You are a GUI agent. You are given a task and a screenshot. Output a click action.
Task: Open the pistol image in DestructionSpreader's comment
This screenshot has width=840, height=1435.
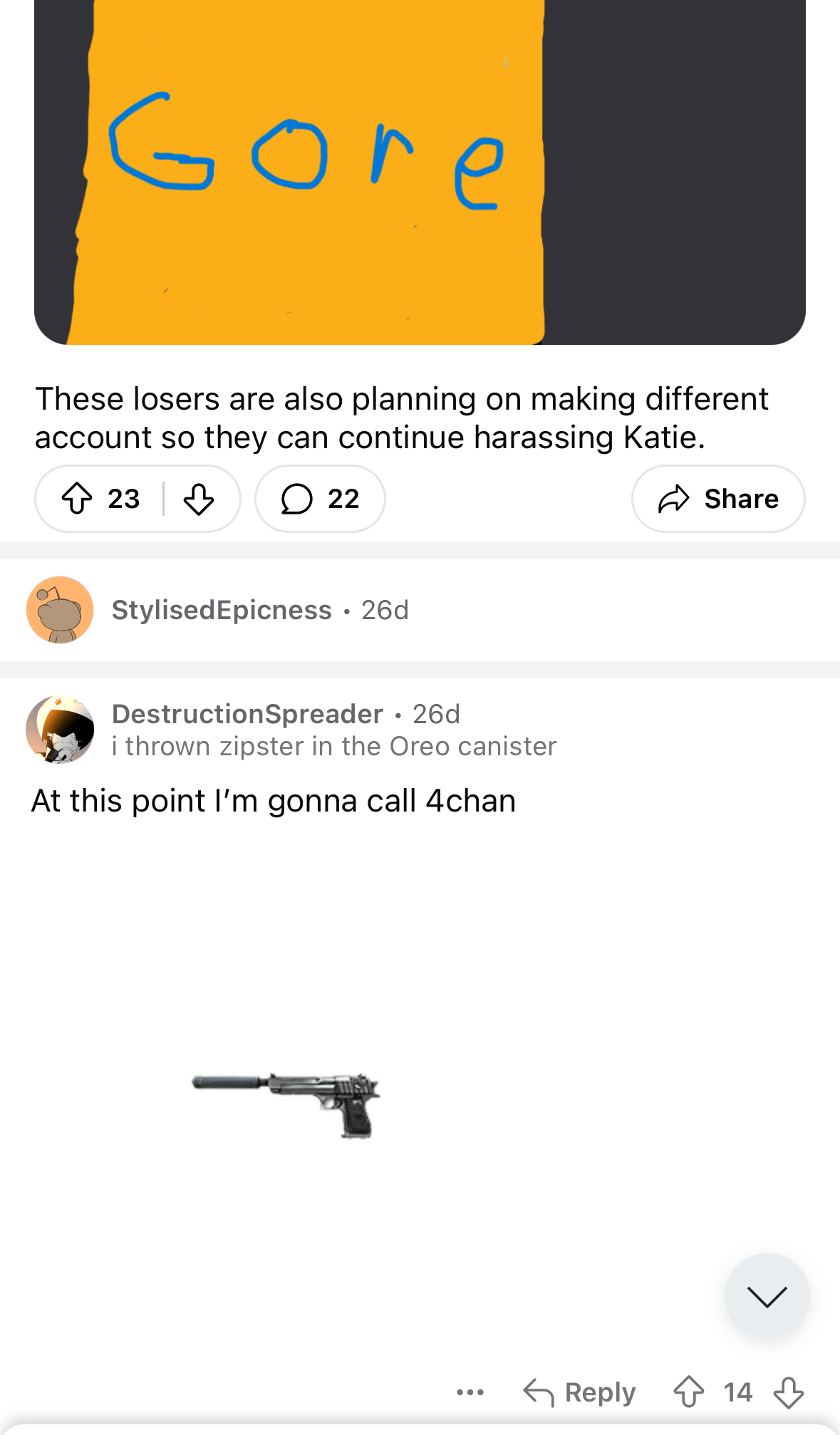tap(286, 1103)
